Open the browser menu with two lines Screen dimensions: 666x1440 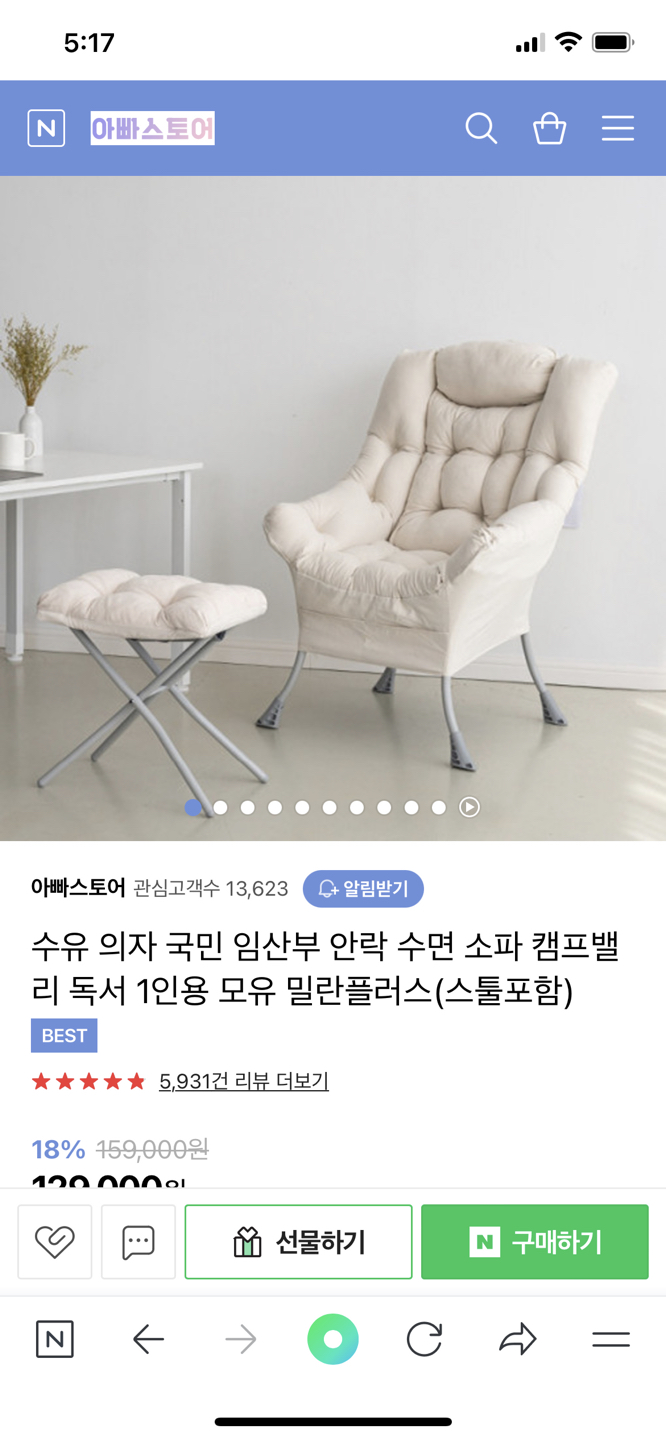click(x=610, y=1339)
